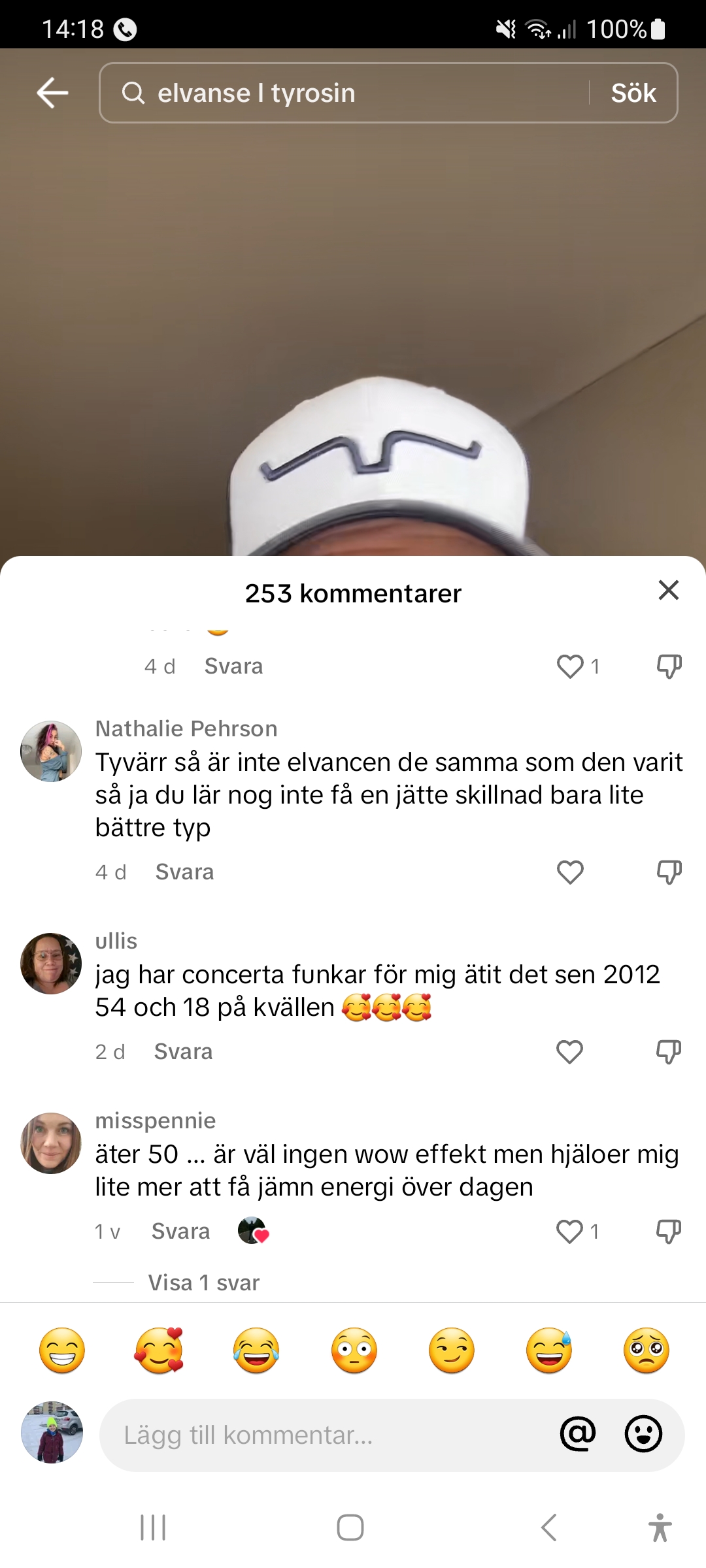Like ullis's comment about concerta

pyautogui.click(x=569, y=1052)
